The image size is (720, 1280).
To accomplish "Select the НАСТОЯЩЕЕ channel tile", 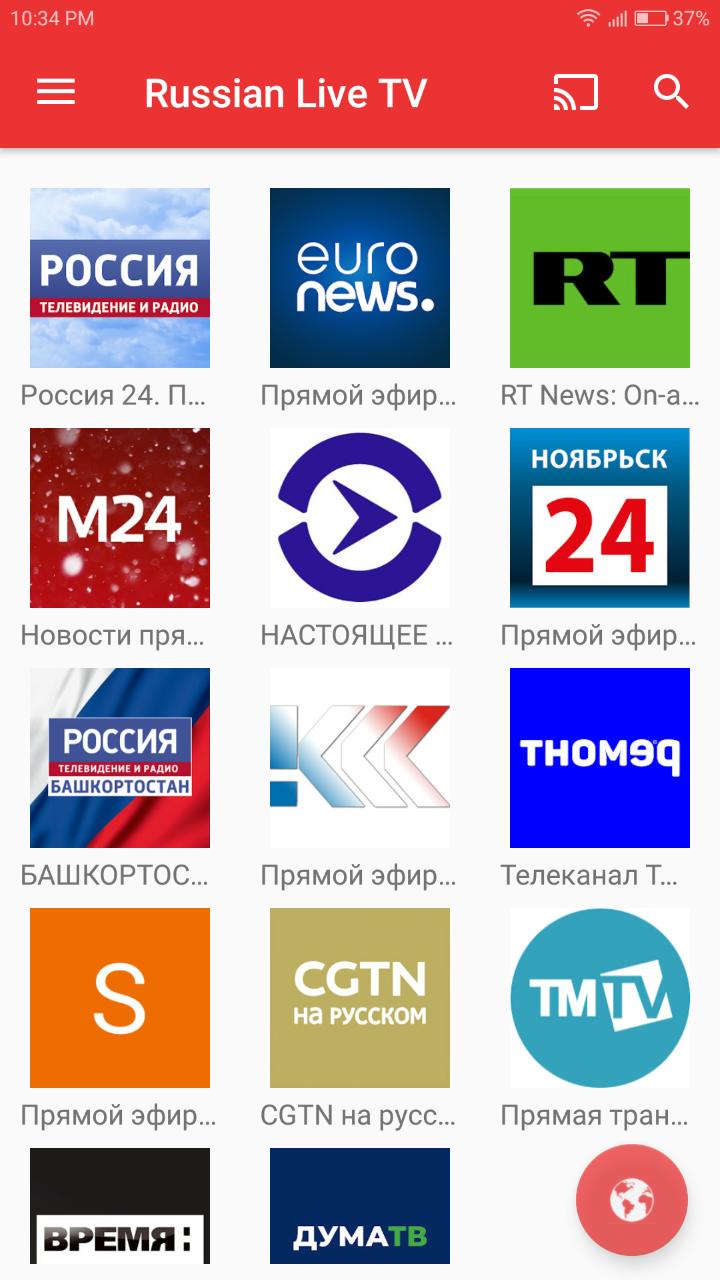I will [x=360, y=518].
